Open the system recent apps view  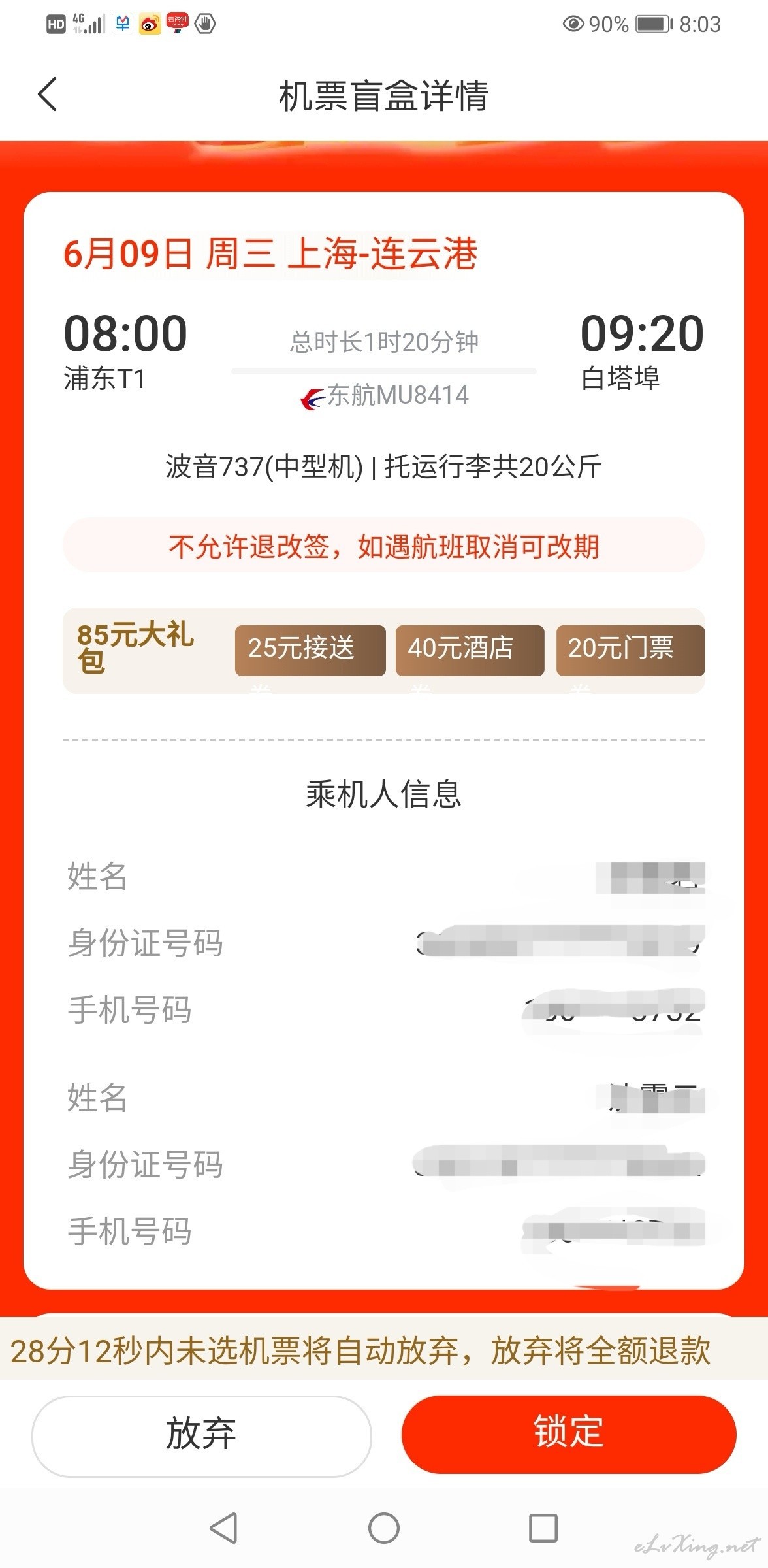pyautogui.click(x=543, y=1528)
